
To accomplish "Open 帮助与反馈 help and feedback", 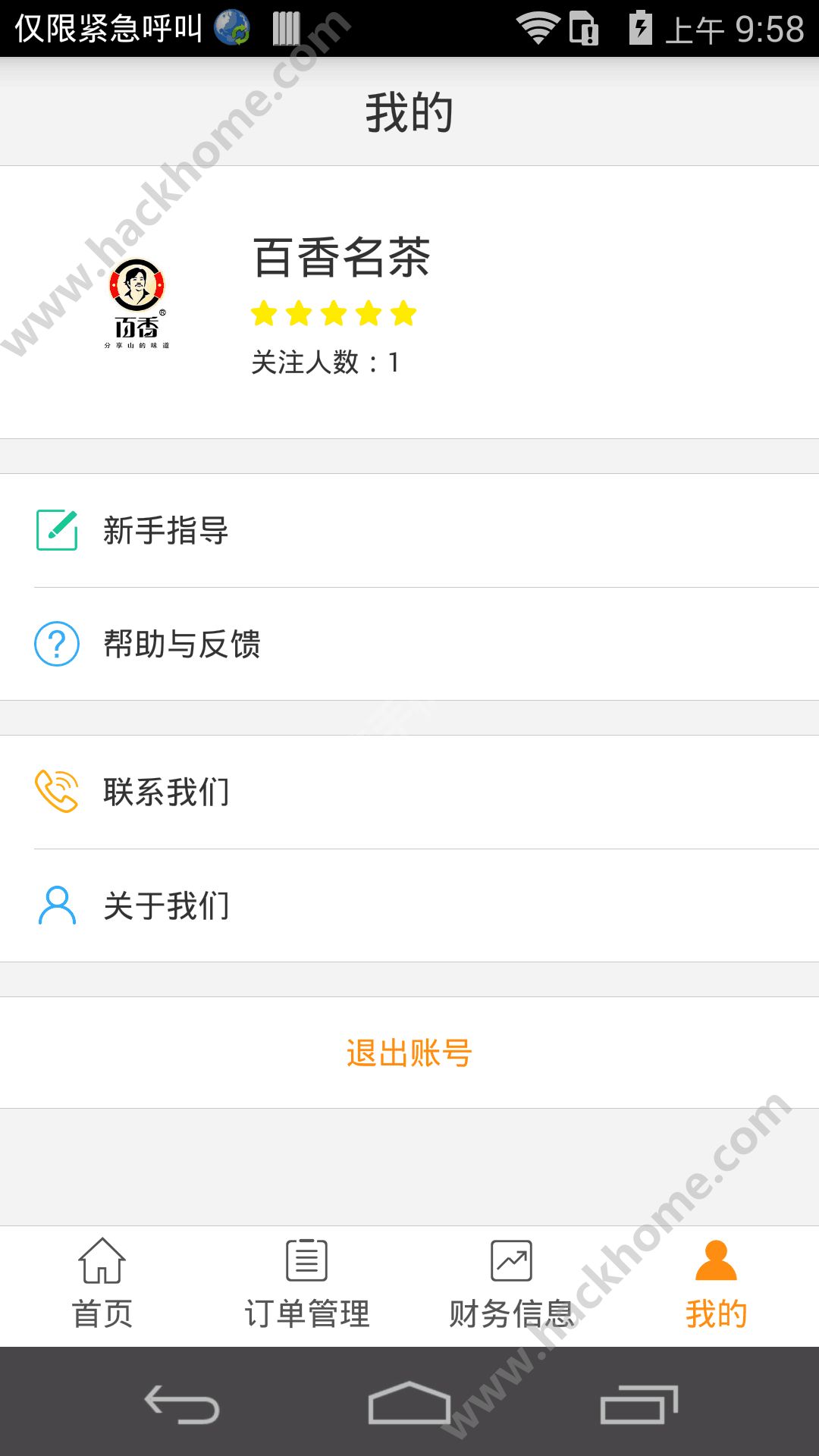I will 409,644.
